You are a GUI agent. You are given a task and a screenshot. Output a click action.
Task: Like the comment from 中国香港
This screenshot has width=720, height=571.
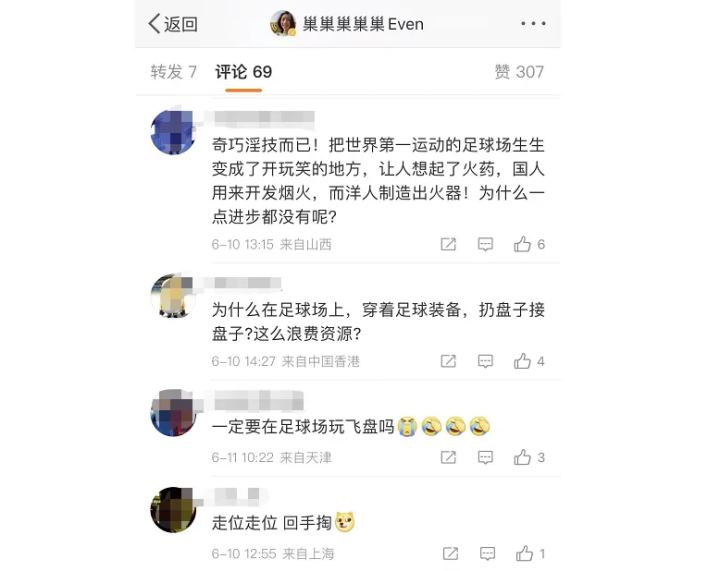(x=522, y=361)
